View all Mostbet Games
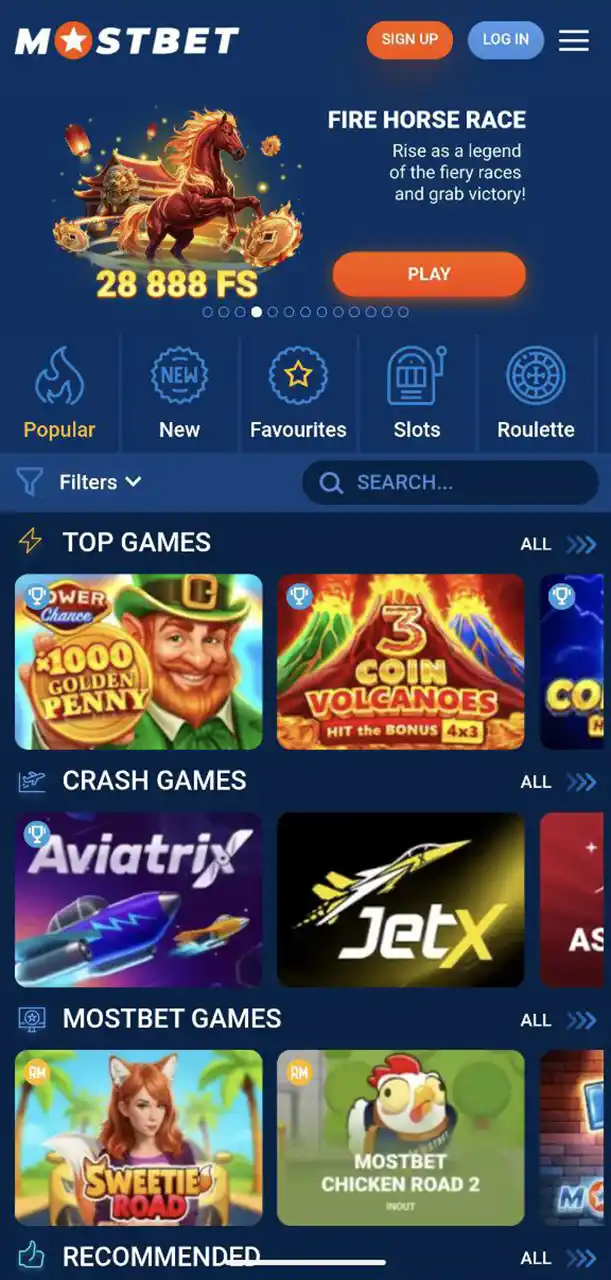This screenshot has width=611, height=1280. (x=556, y=1020)
